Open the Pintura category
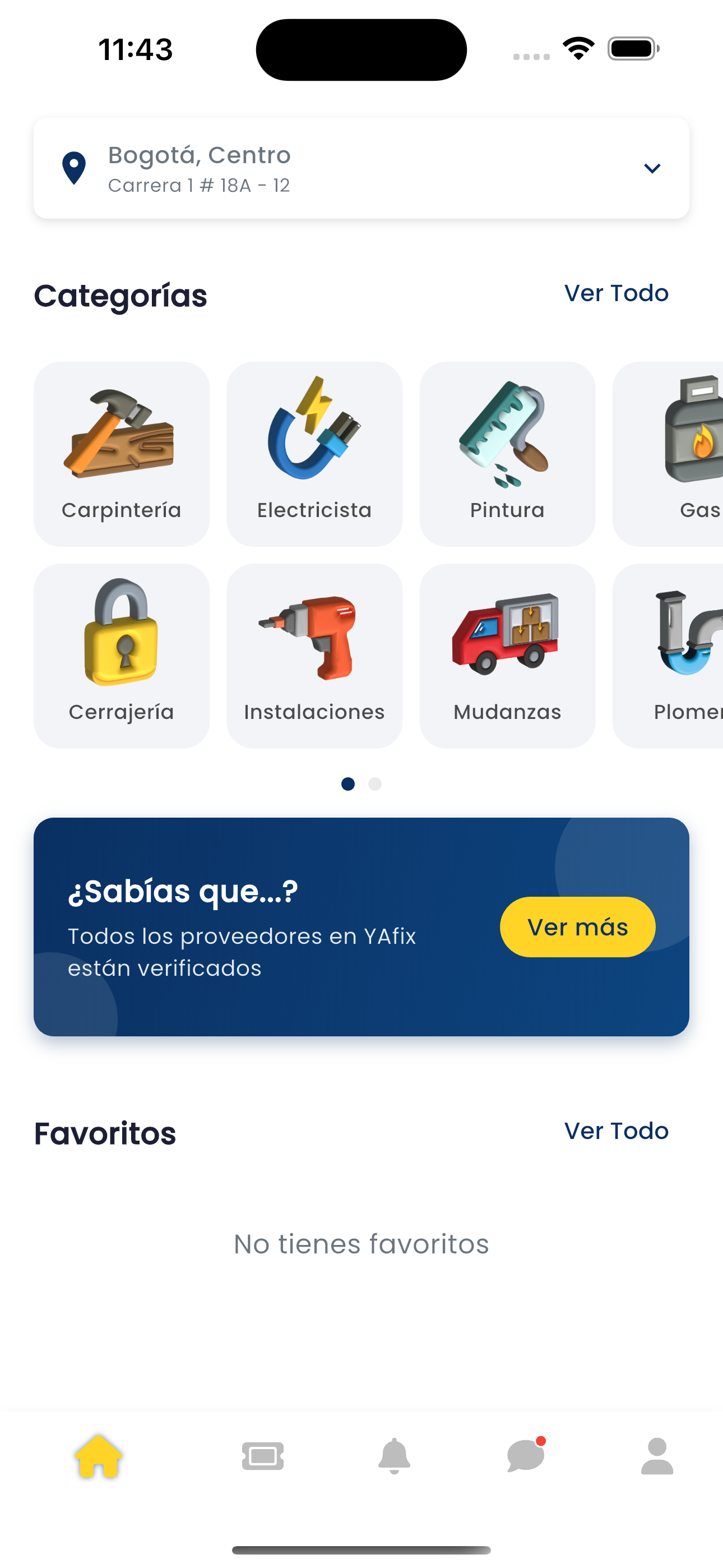The image size is (723, 1568). tap(507, 454)
